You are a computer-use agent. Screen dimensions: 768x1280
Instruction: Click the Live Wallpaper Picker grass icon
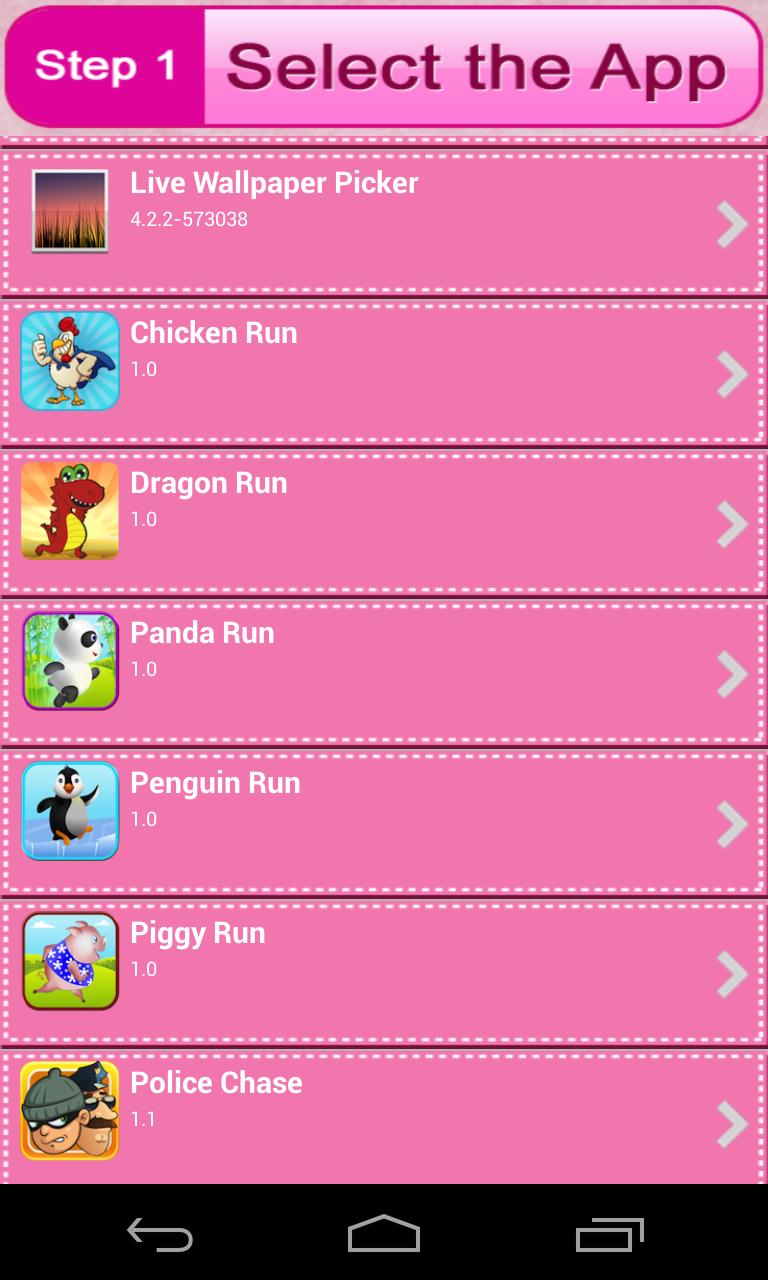[x=69, y=210]
